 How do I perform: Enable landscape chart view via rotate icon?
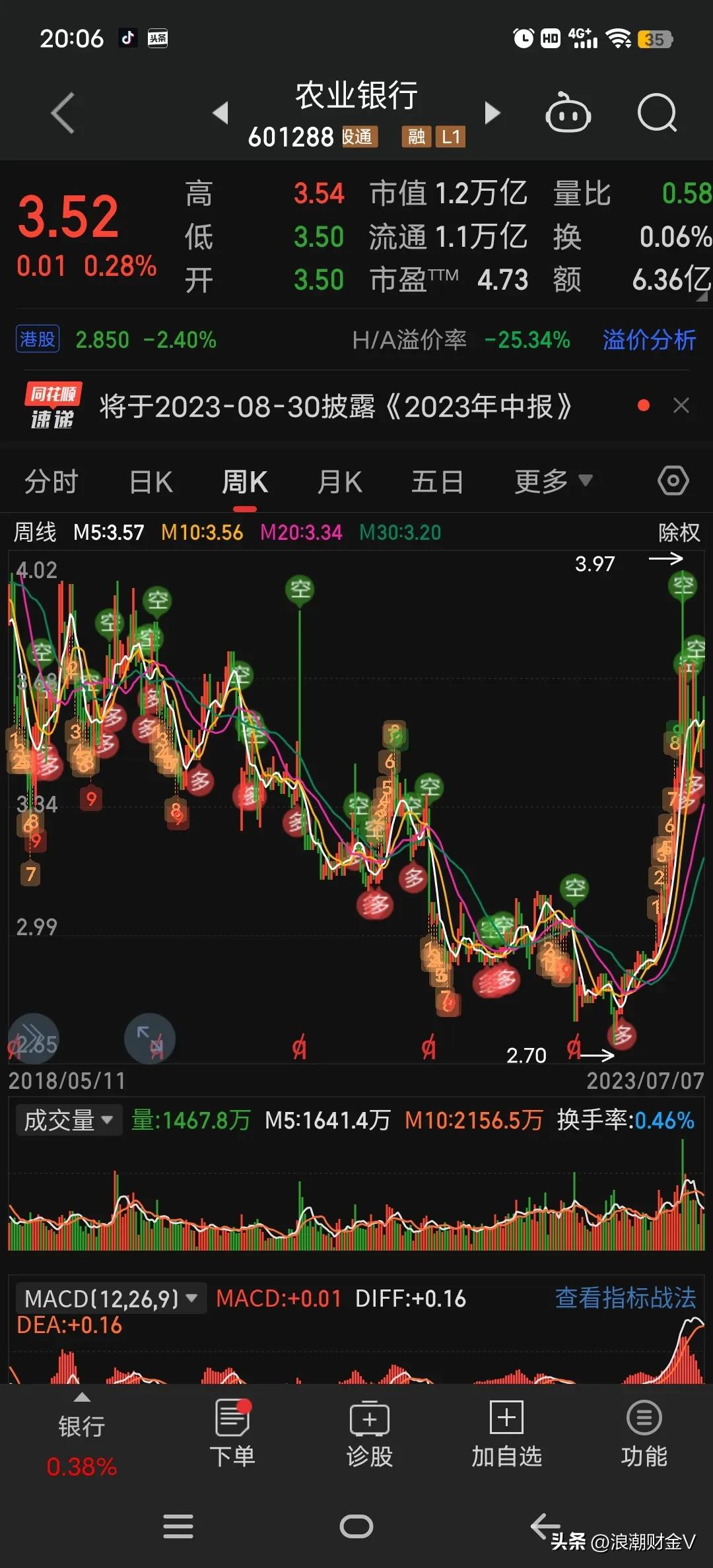click(x=151, y=1038)
